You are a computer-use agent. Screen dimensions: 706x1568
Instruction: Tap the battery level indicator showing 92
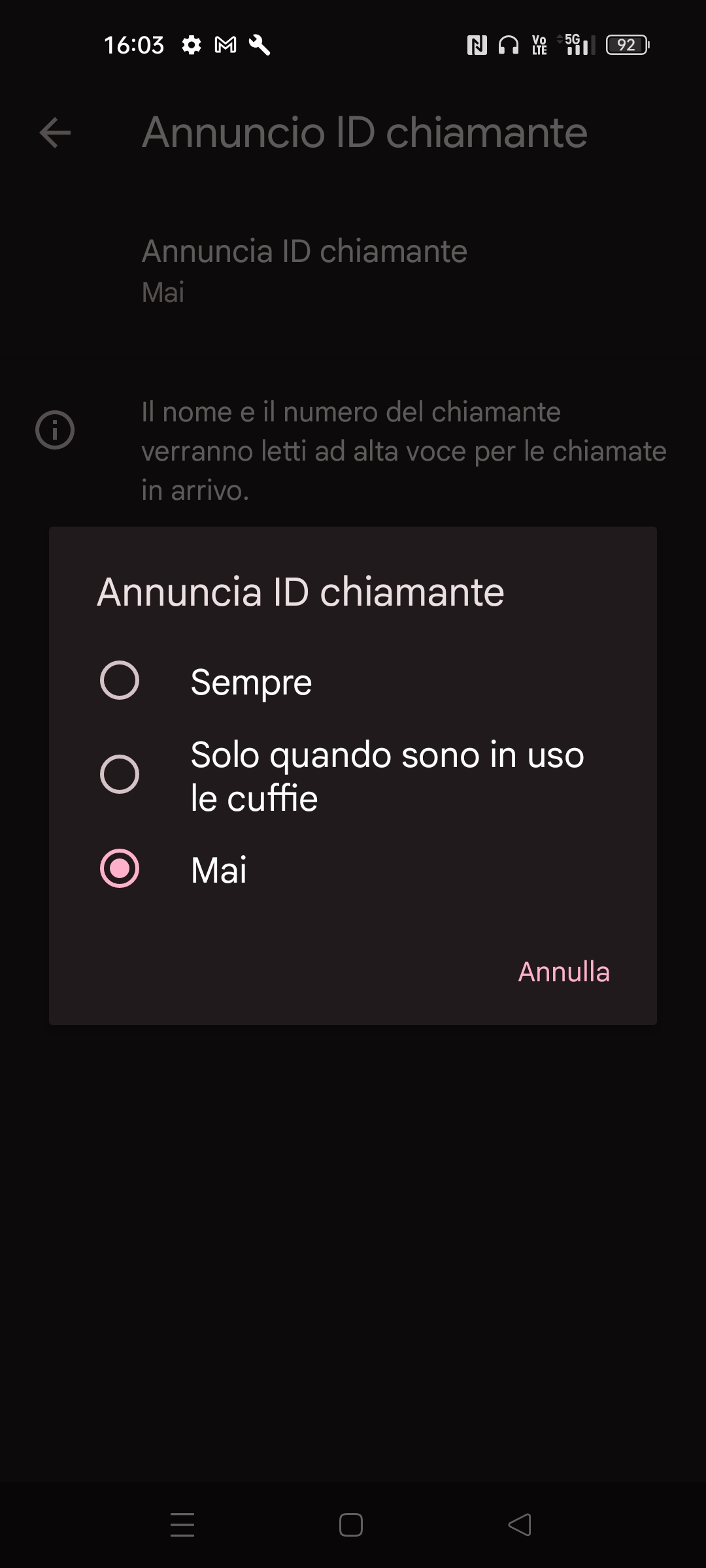coord(626,44)
